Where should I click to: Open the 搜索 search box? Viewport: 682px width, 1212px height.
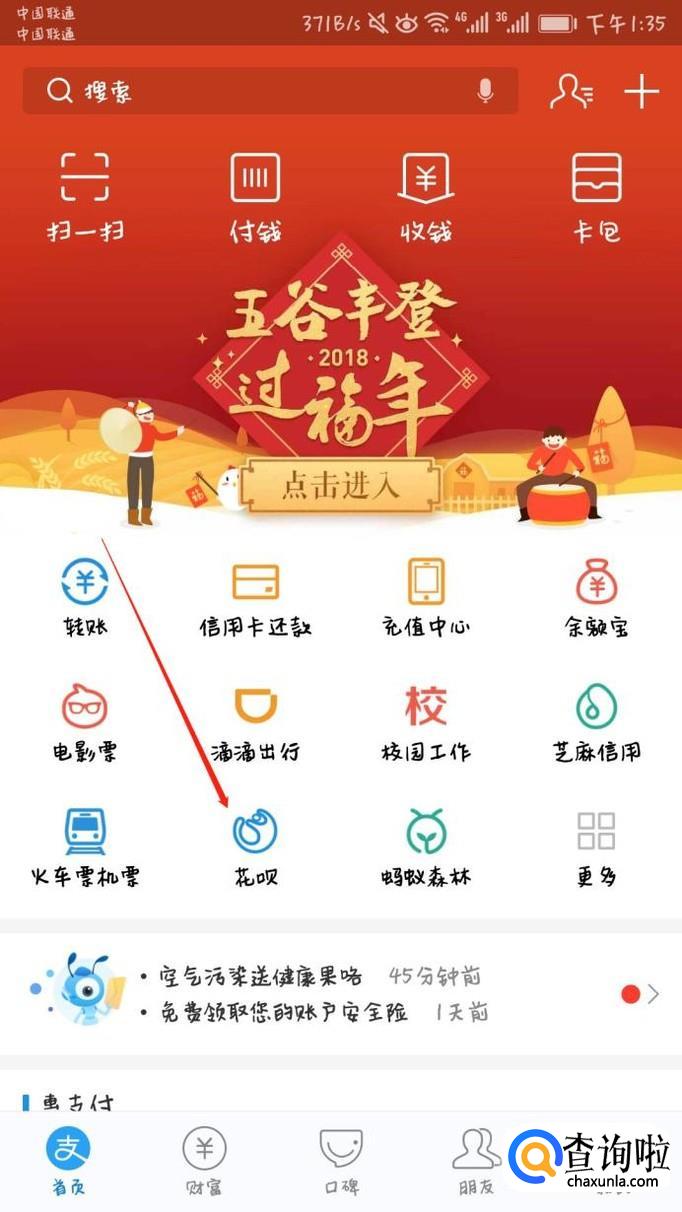pos(270,91)
